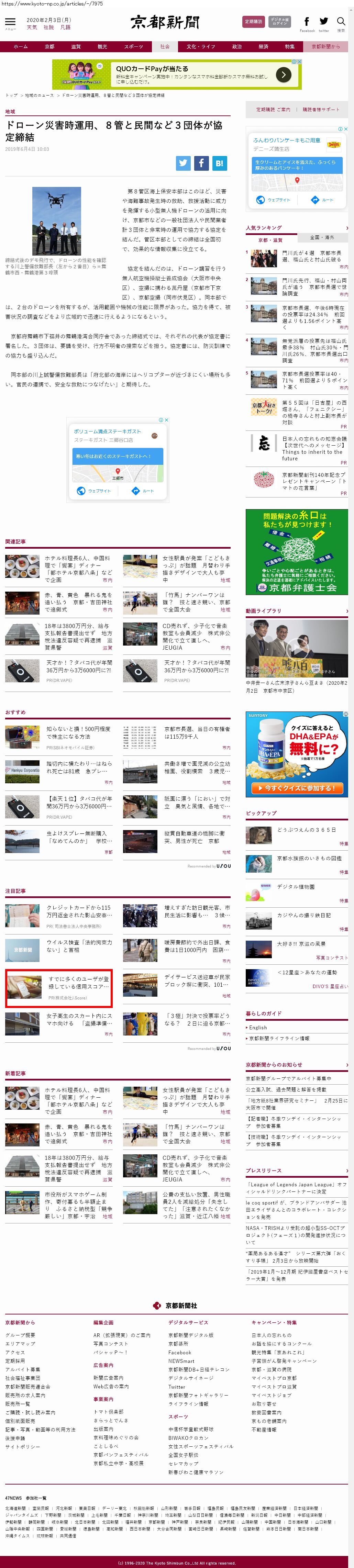Open the search icon in header

point(341,23)
